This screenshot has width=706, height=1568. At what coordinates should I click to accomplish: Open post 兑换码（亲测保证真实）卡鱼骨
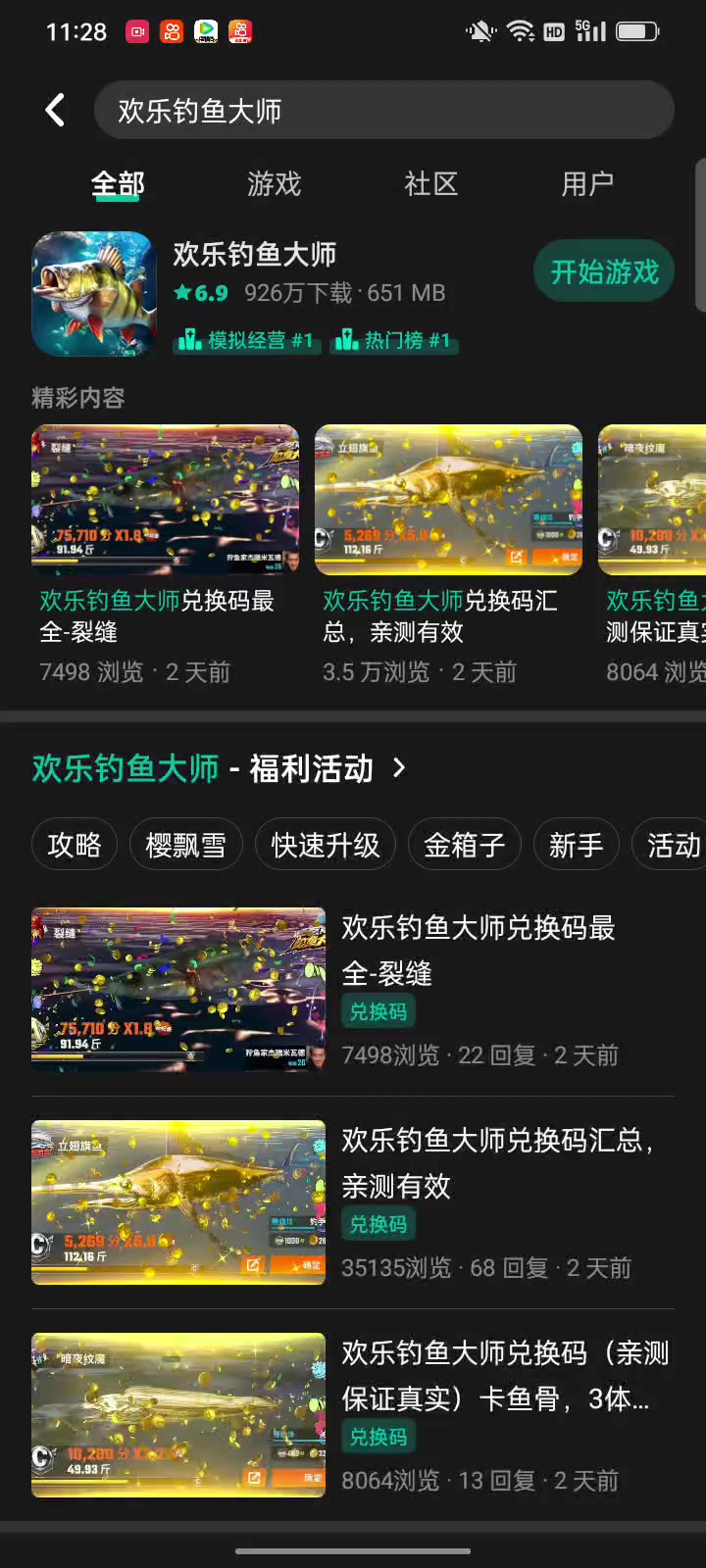353,1414
